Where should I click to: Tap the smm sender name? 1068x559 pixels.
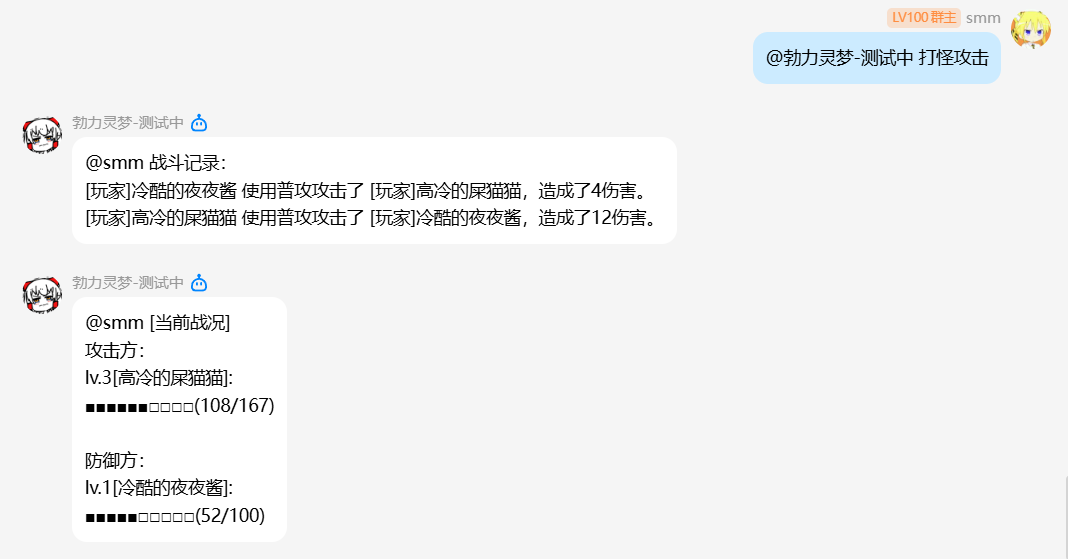tap(983, 18)
